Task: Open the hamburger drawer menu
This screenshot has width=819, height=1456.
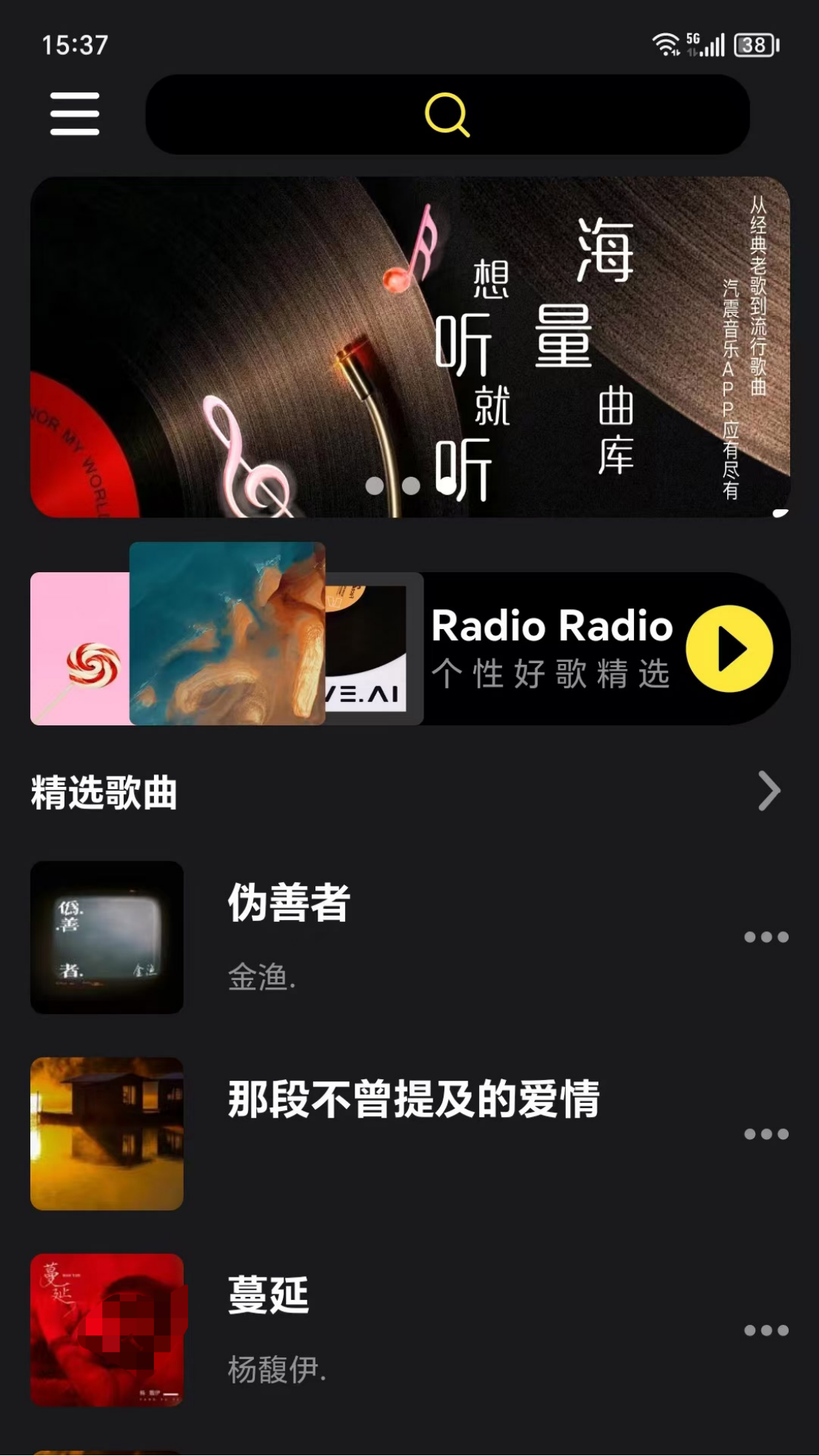Action: tap(75, 114)
